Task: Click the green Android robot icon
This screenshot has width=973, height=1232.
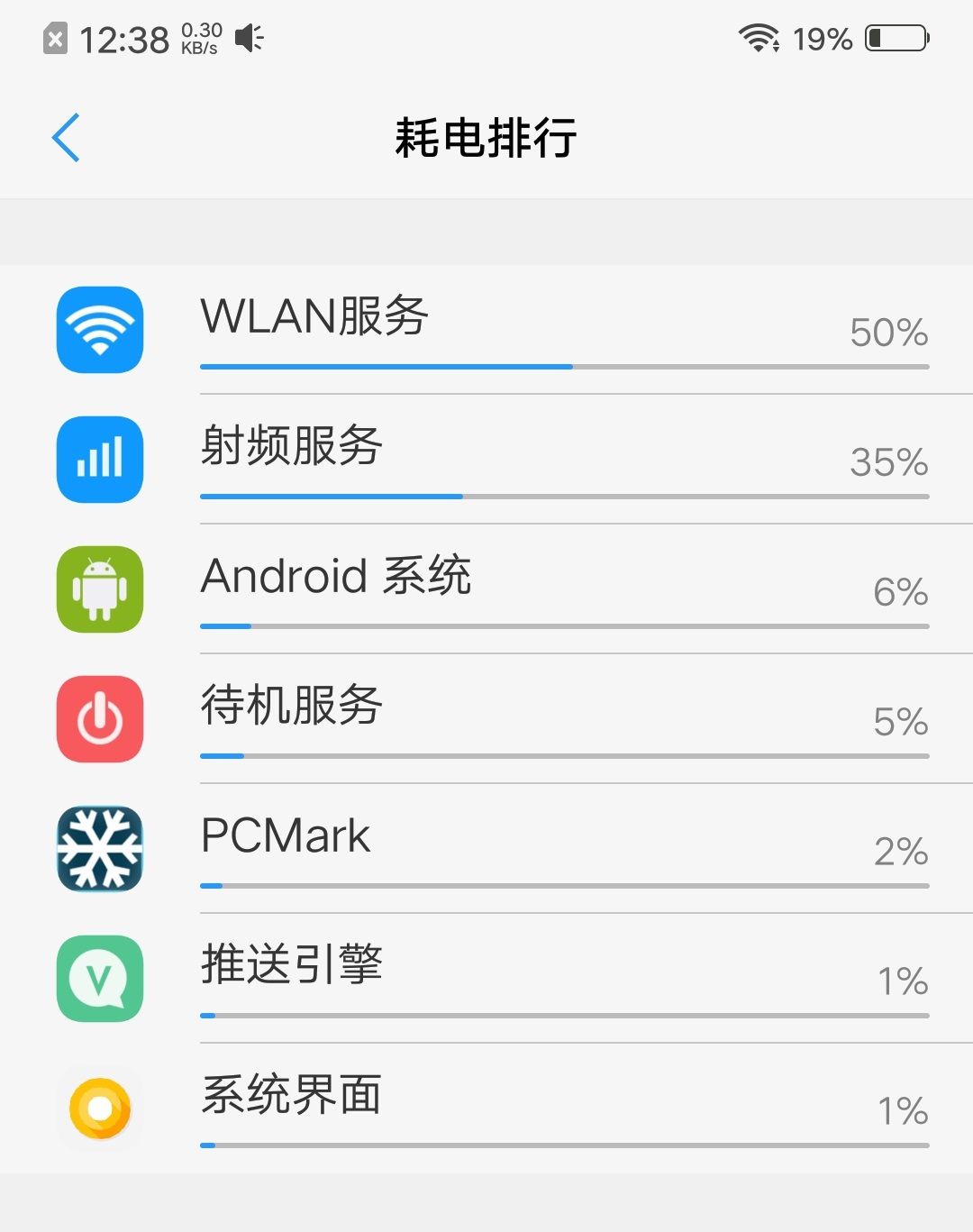Action: pyautogui.click(x=99, y=589)
